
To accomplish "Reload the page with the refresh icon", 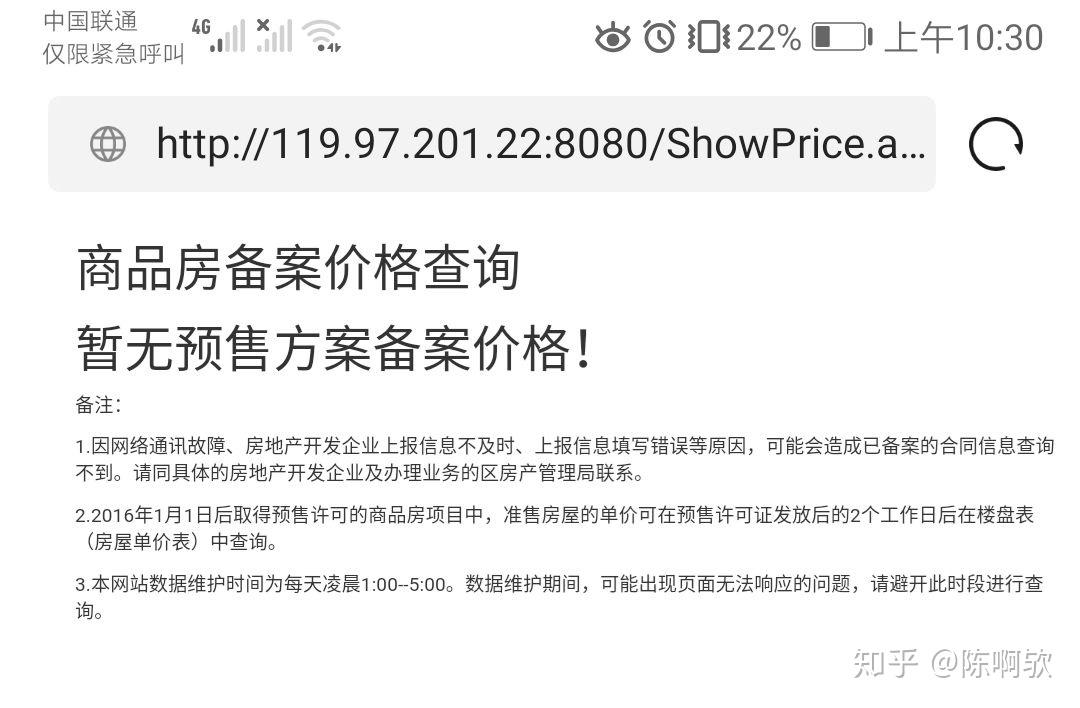I will point(996,145).
